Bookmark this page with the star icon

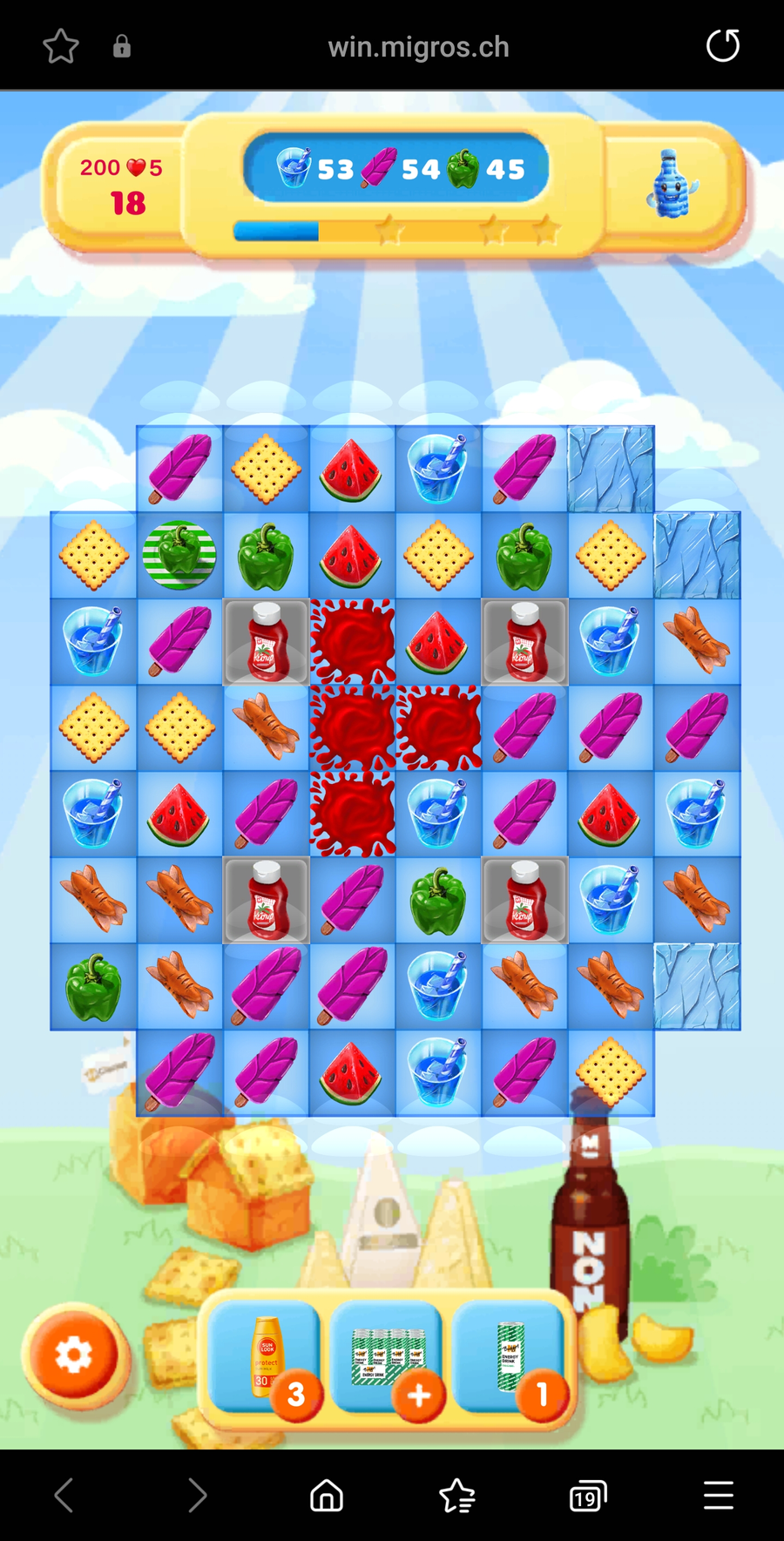[61, 46]
